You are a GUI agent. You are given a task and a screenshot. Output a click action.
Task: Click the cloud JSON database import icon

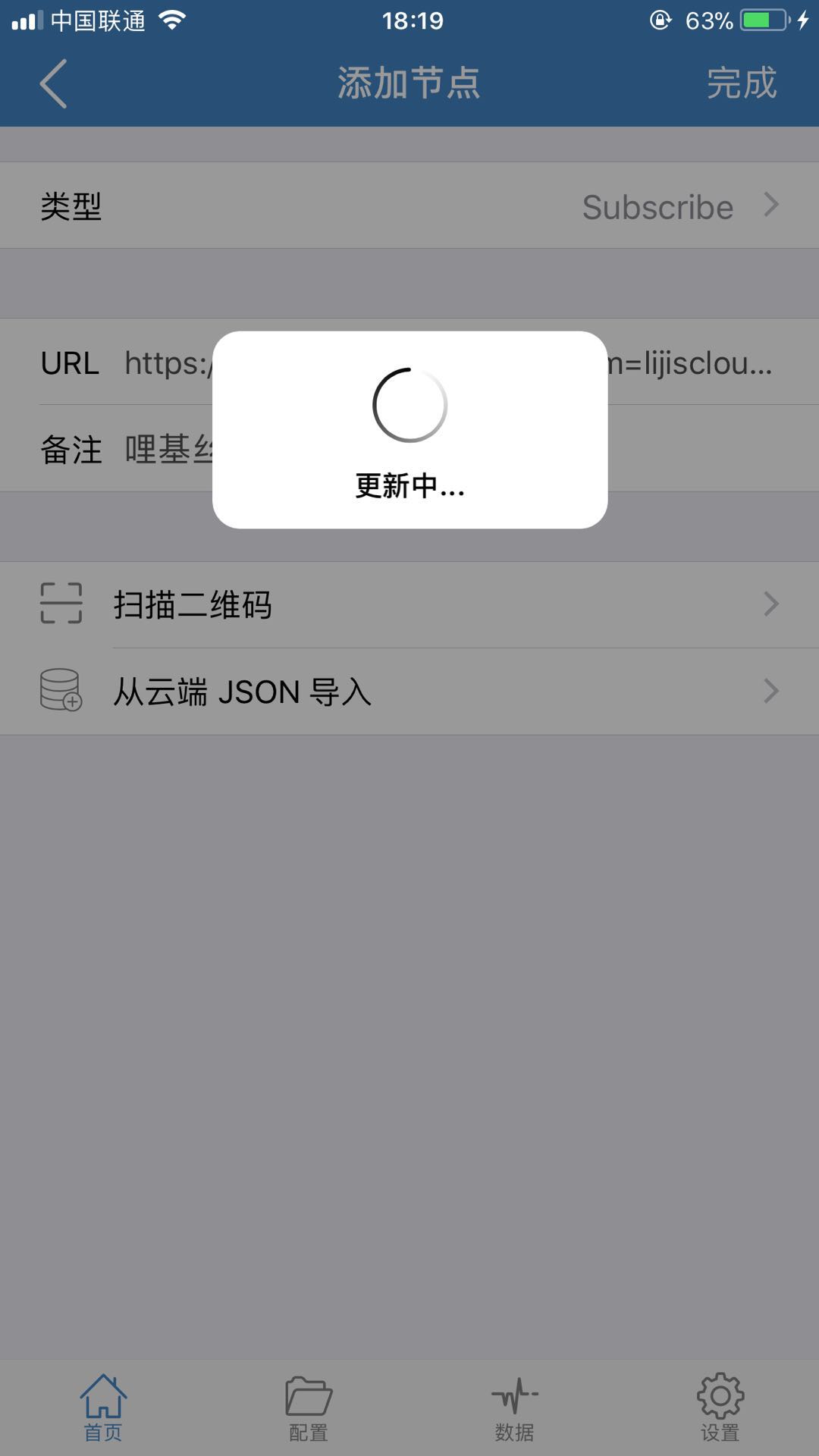click(61, 691)
